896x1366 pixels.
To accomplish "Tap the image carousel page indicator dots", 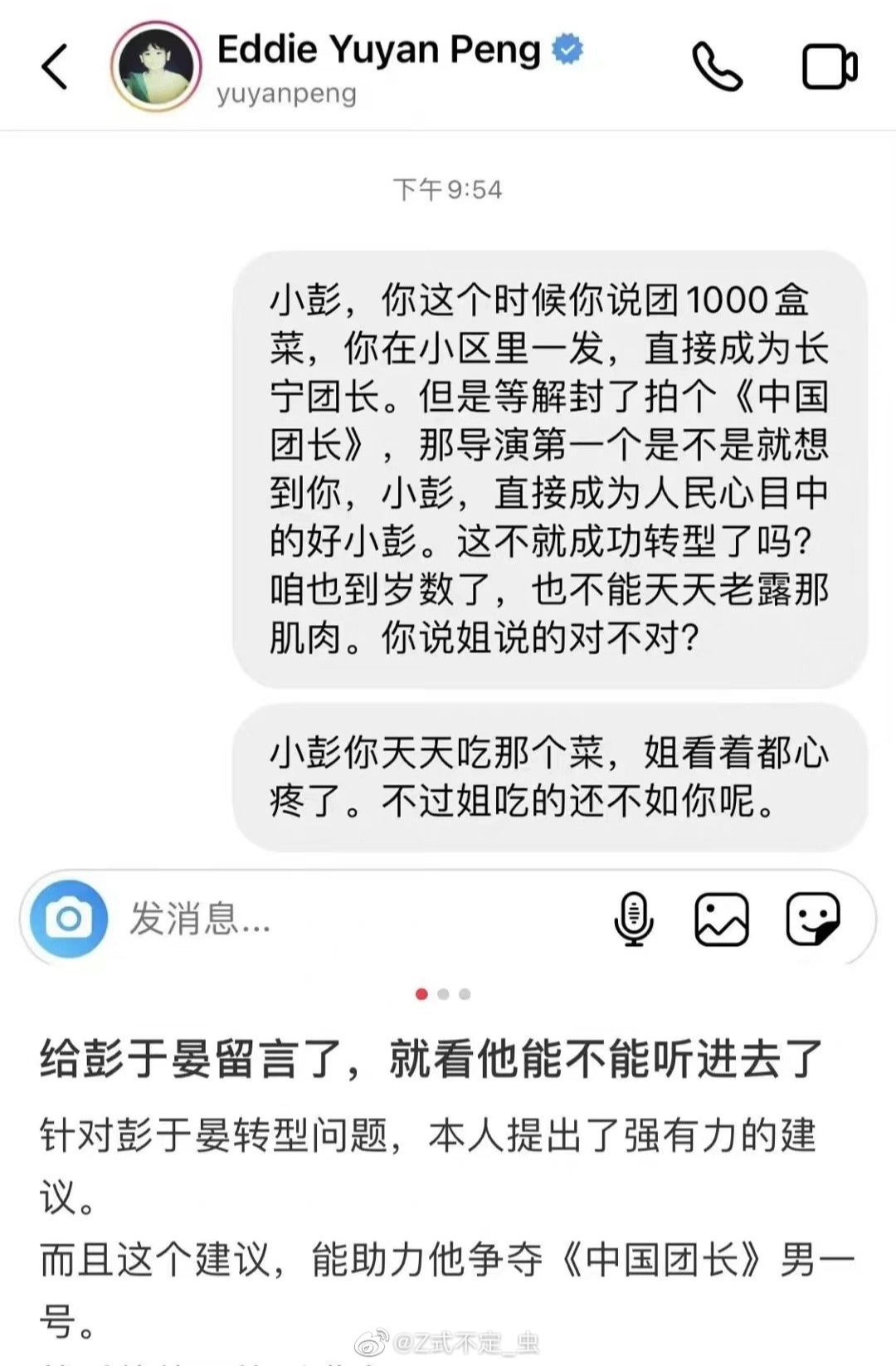I will point(443,994).
